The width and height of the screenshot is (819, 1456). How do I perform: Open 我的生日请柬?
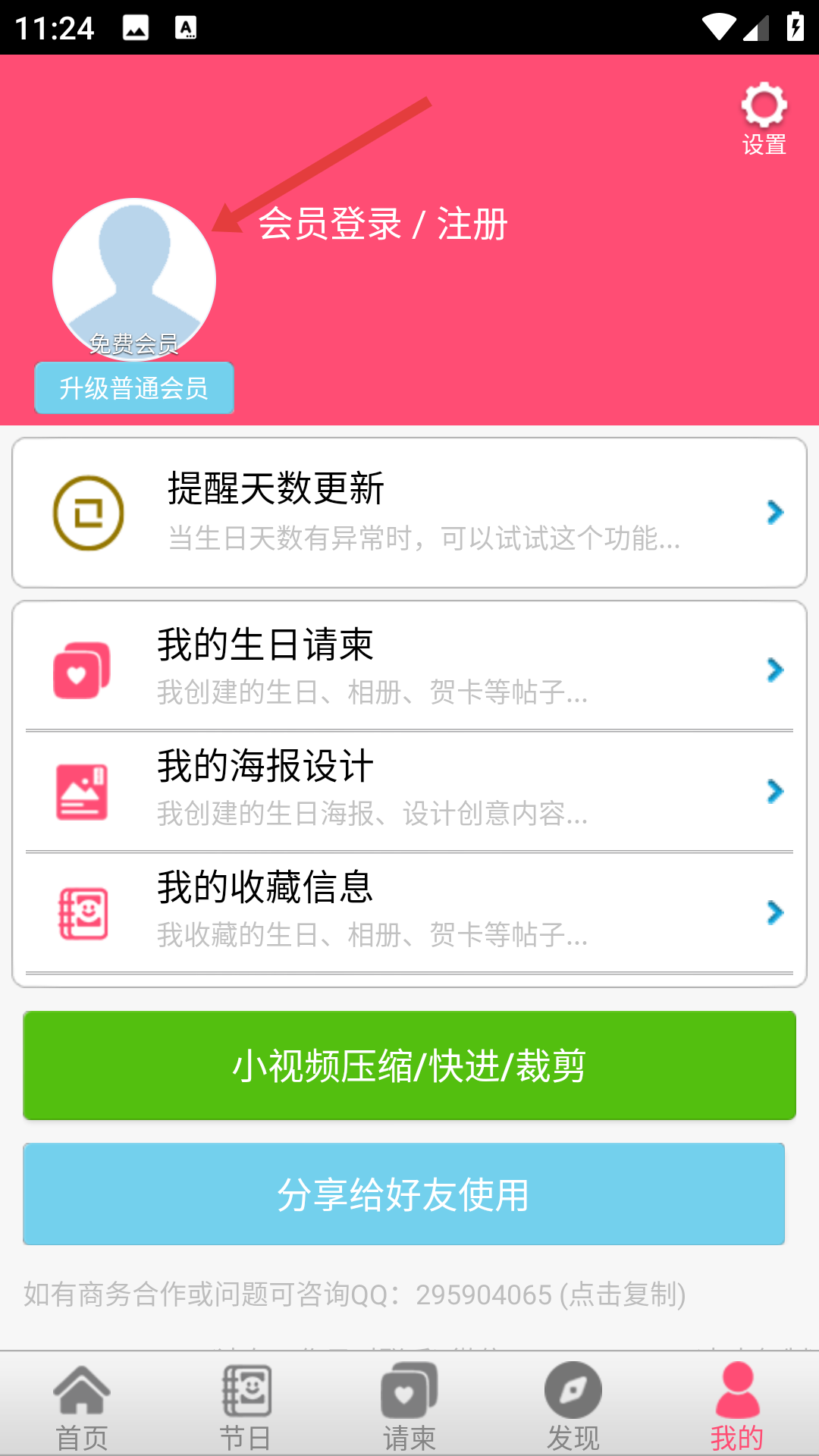point(409,667)
